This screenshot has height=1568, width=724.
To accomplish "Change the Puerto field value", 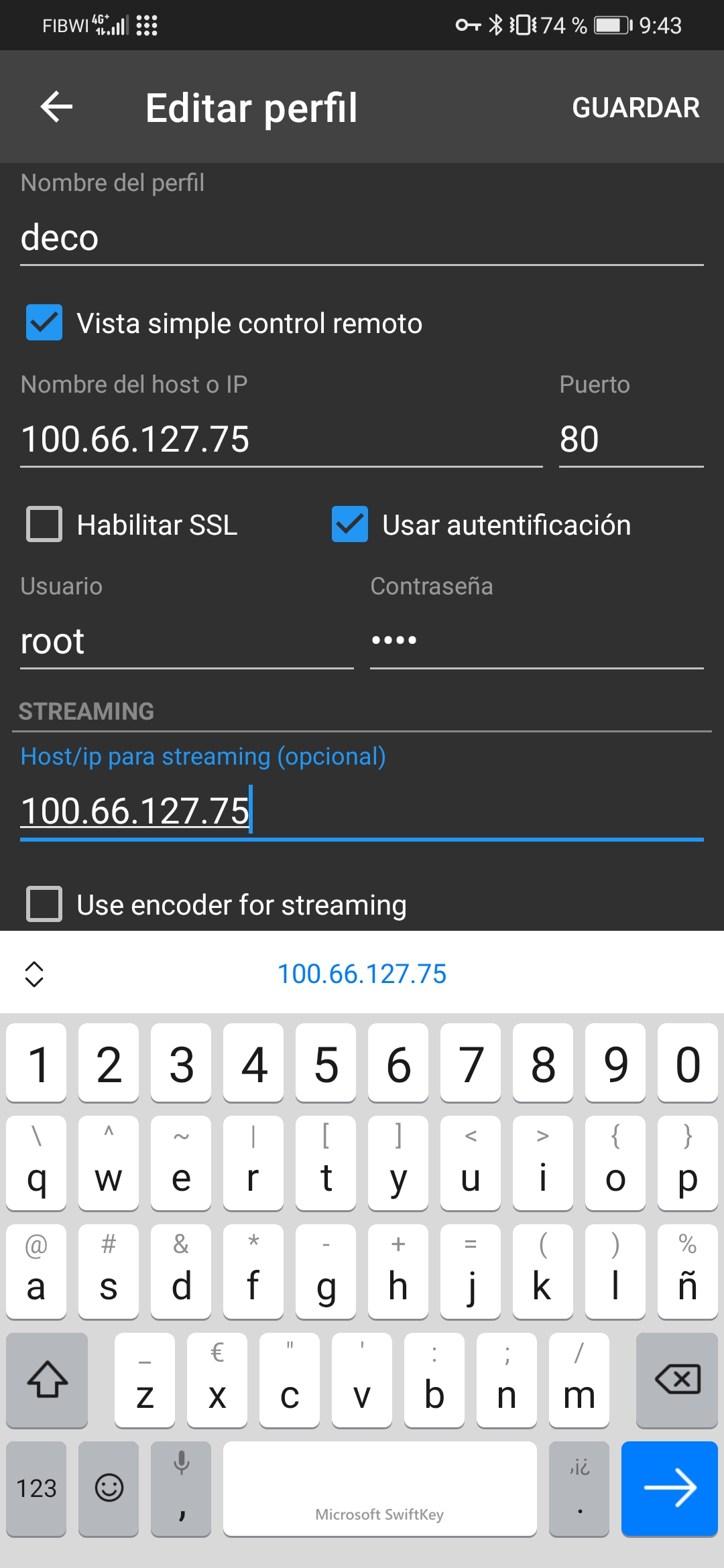I will tap(630, 440).
